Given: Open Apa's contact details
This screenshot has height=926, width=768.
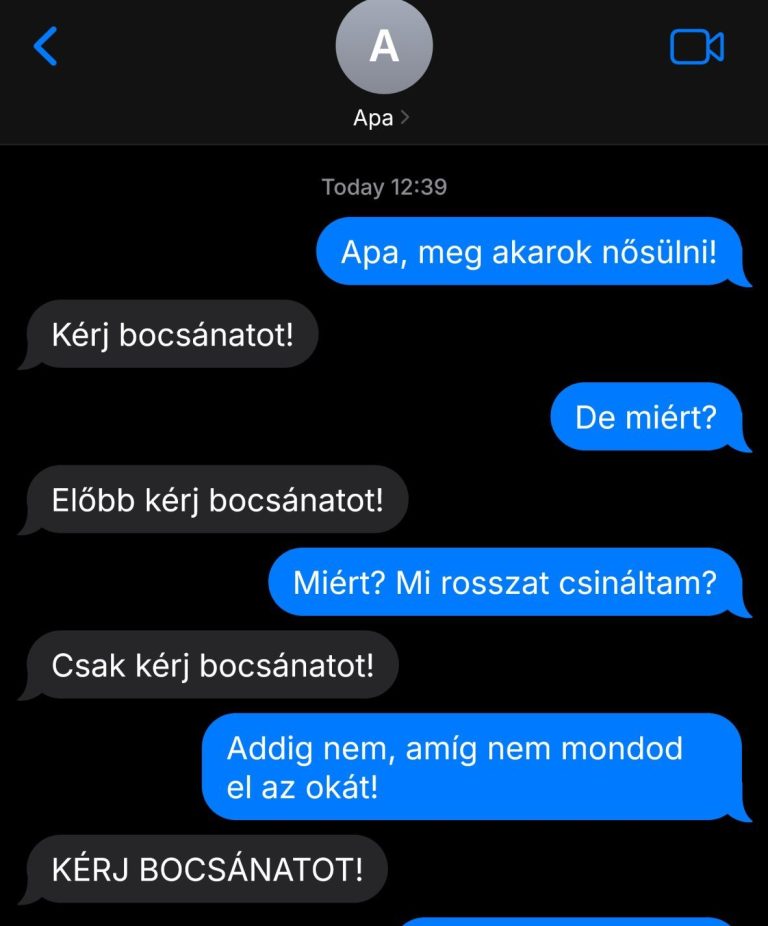Looking at the screenshot, I should [x=383, y=118].
